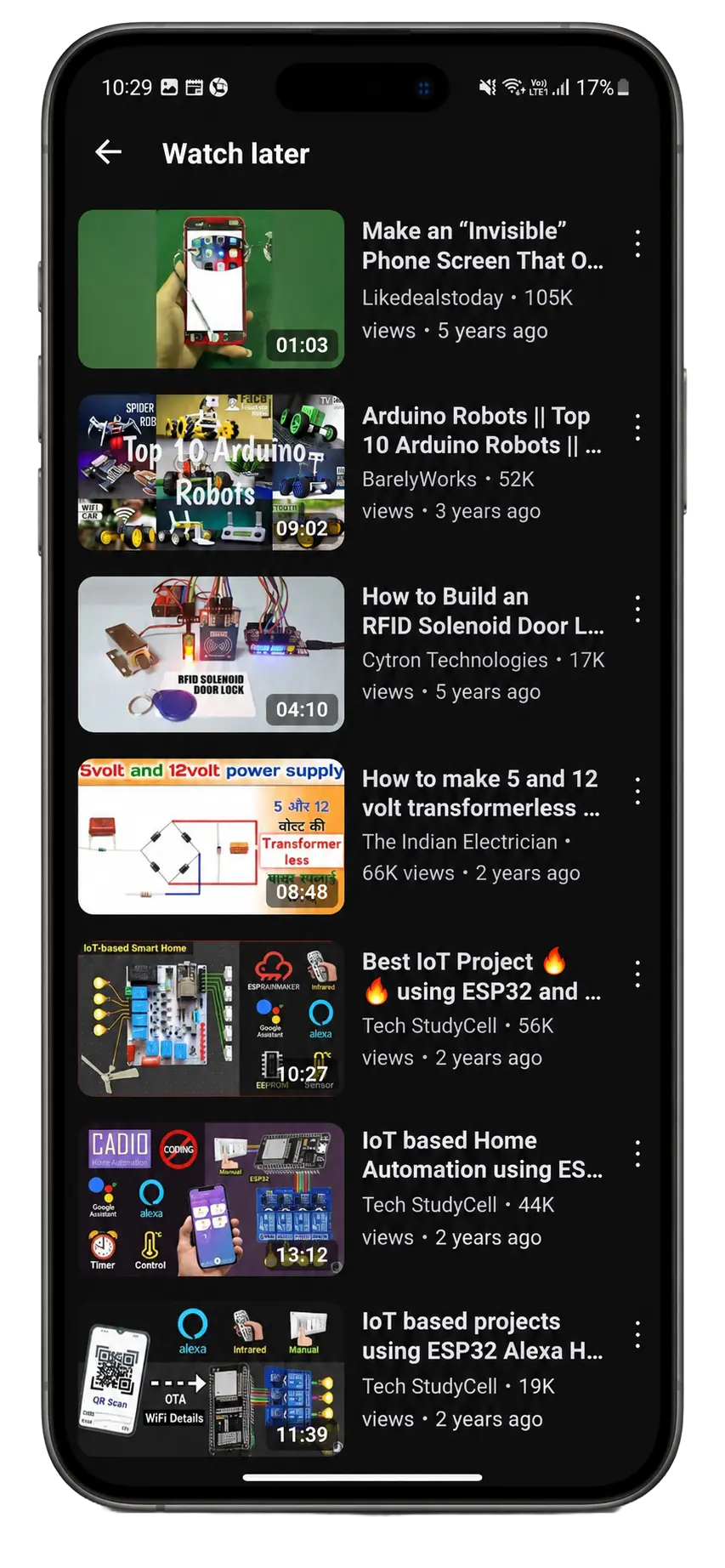Open the 5 and 12 volt transformerless video
Screen dimensions: 725x1568
point(211,836)
